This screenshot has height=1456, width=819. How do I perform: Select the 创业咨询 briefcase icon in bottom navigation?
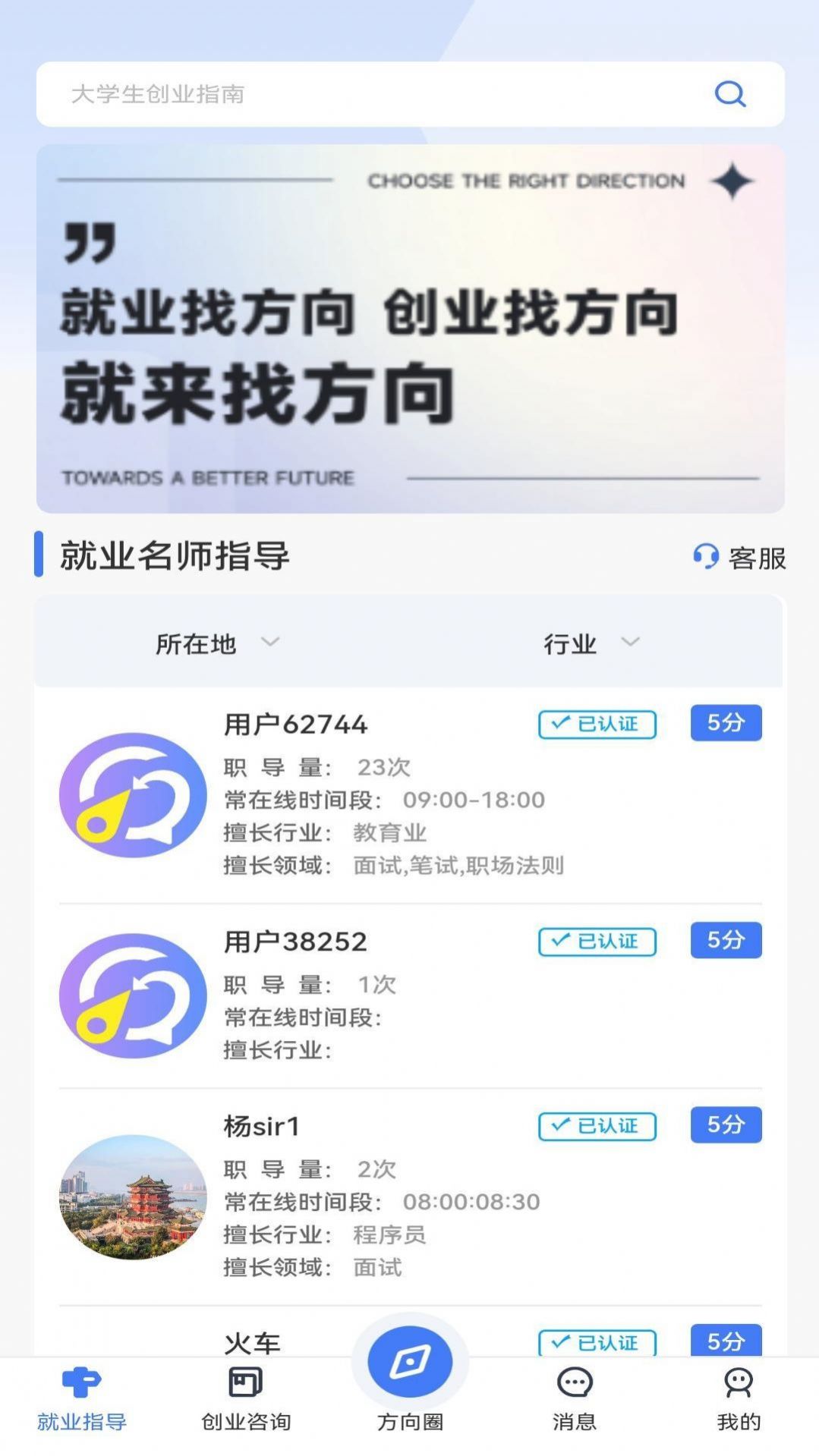pyautogui.click(x=244, y=1382)
